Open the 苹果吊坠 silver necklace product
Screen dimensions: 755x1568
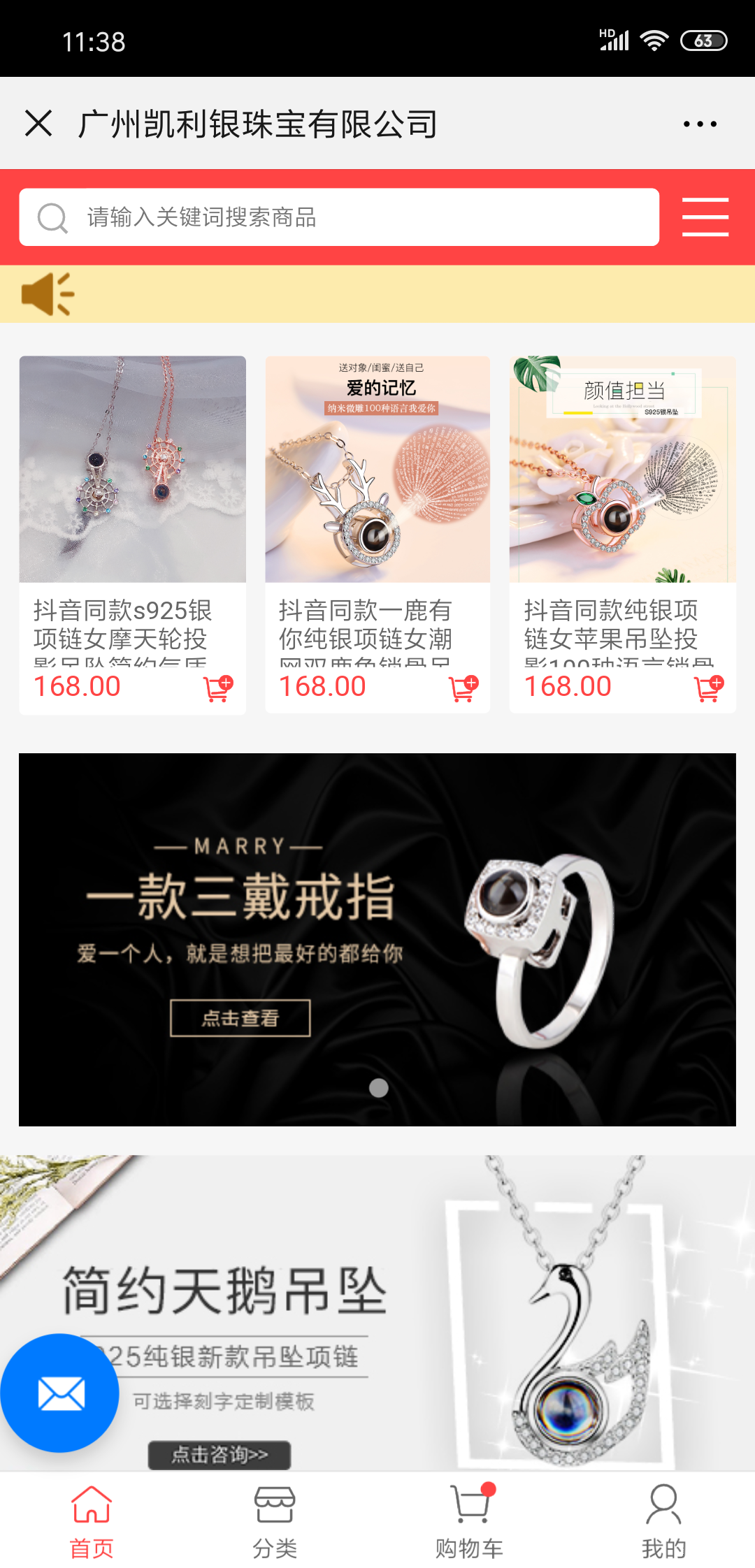point(622,470)
